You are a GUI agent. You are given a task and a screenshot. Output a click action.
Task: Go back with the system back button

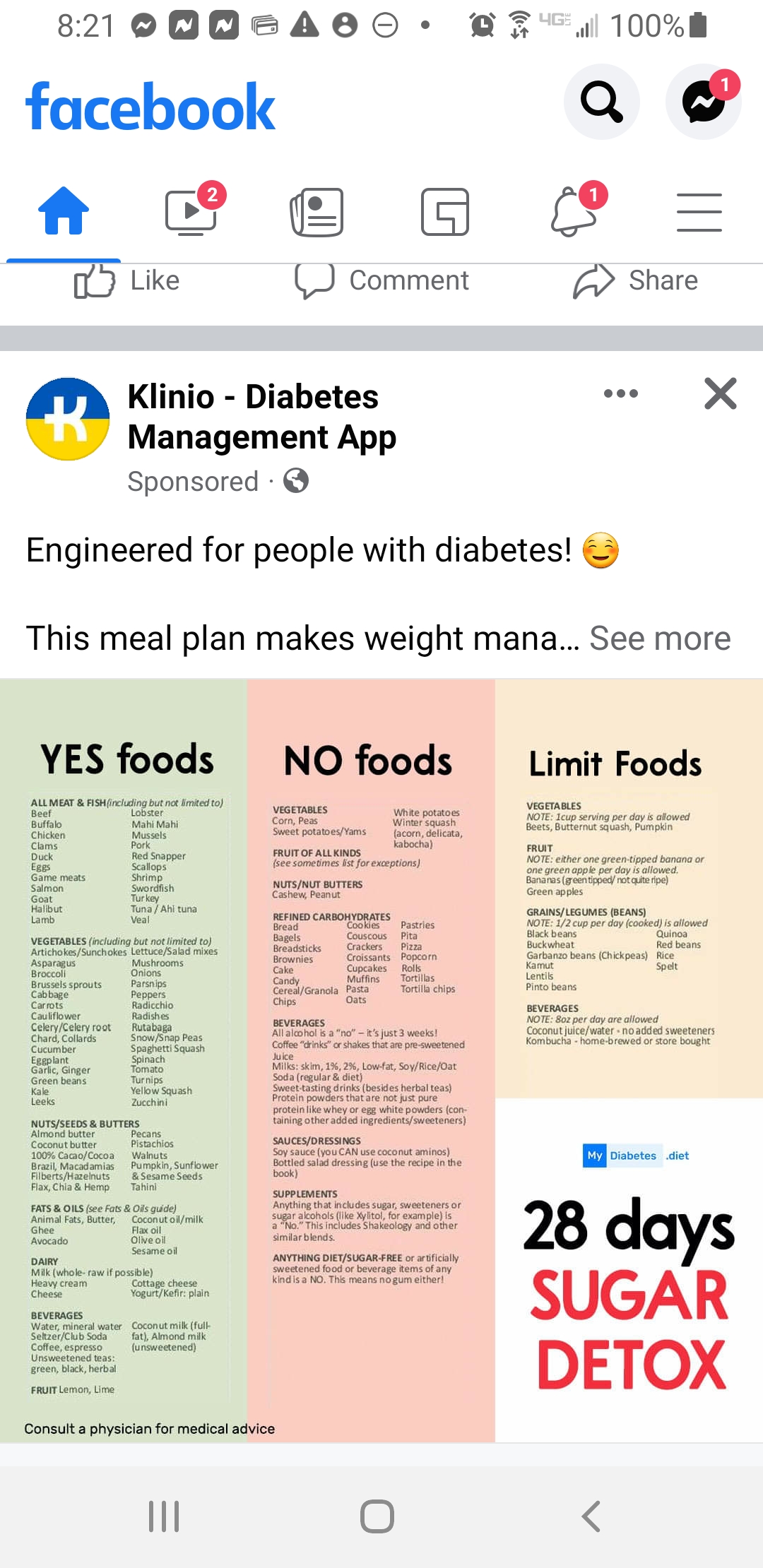point(591,1516)
